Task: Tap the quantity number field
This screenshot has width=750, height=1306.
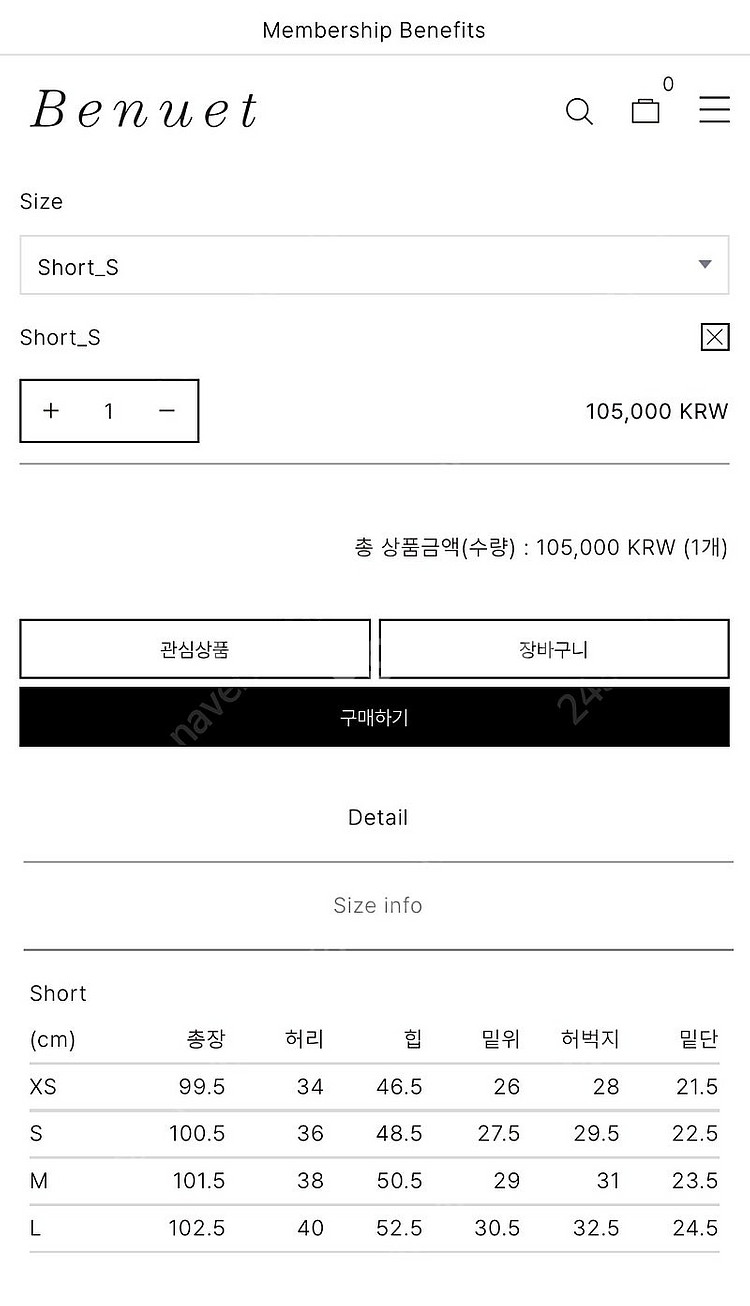Action: tap(109, 411)
